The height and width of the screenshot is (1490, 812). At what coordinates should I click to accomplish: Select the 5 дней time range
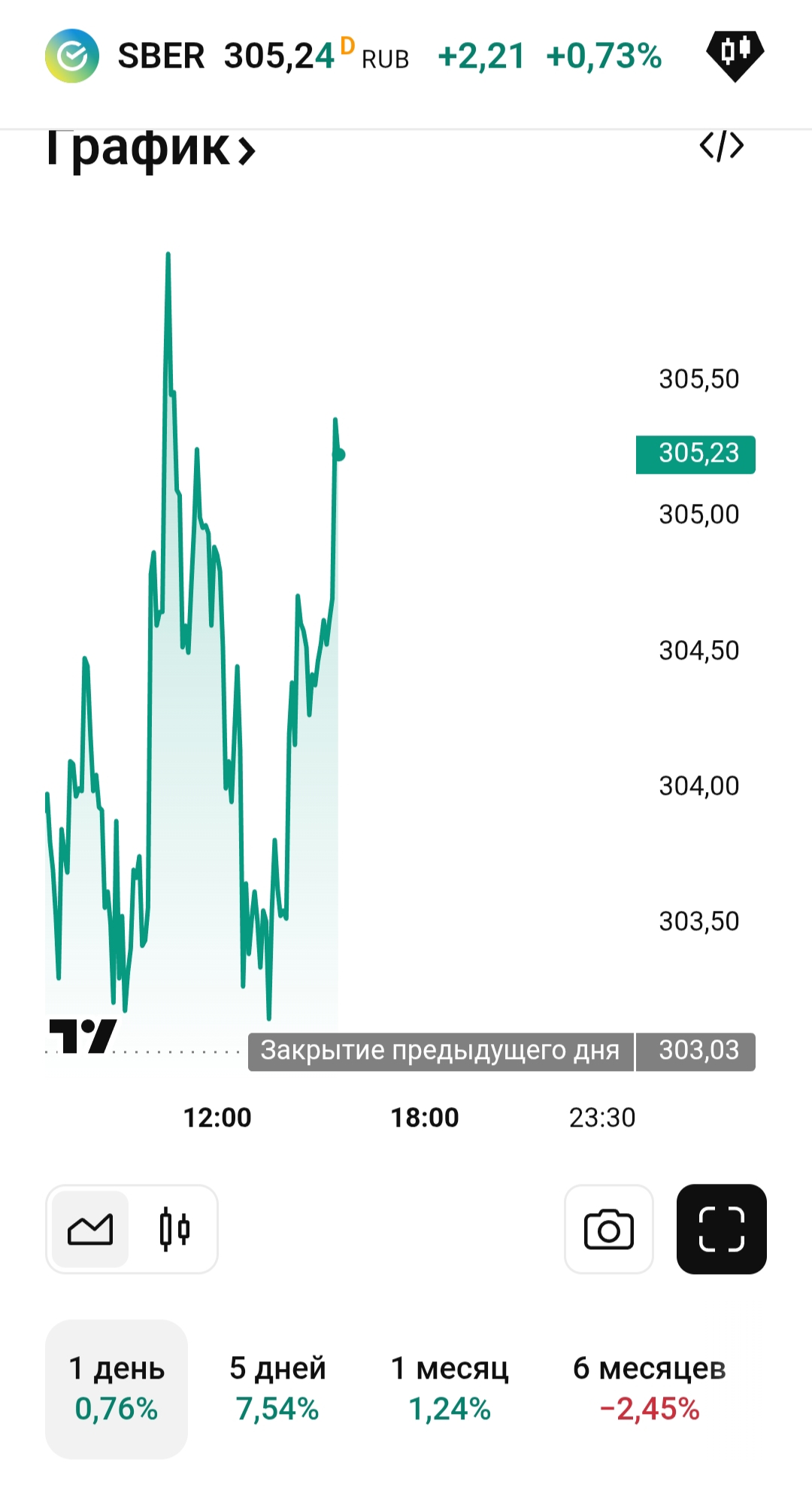pos(277,1388)
